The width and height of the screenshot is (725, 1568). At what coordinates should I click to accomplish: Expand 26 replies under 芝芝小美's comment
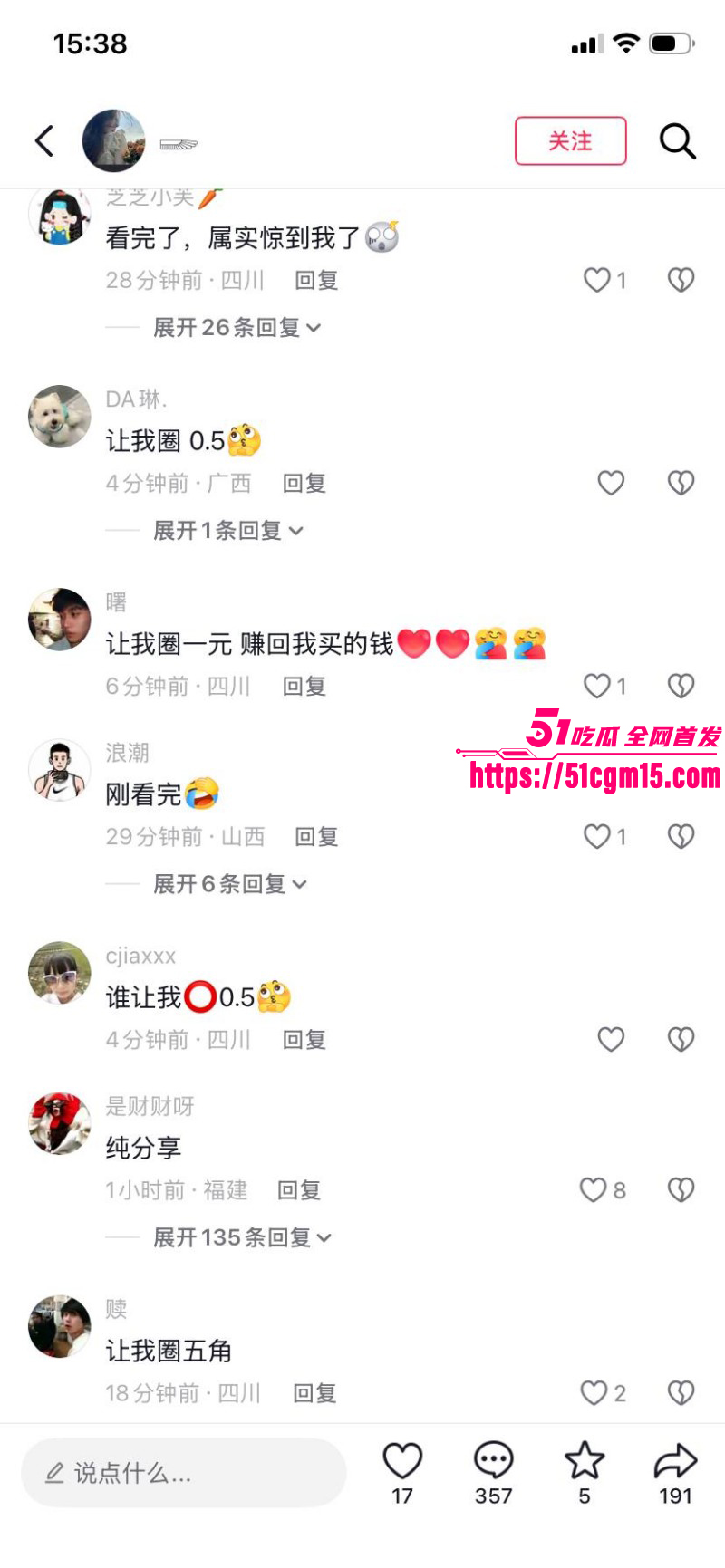[237, 327]
